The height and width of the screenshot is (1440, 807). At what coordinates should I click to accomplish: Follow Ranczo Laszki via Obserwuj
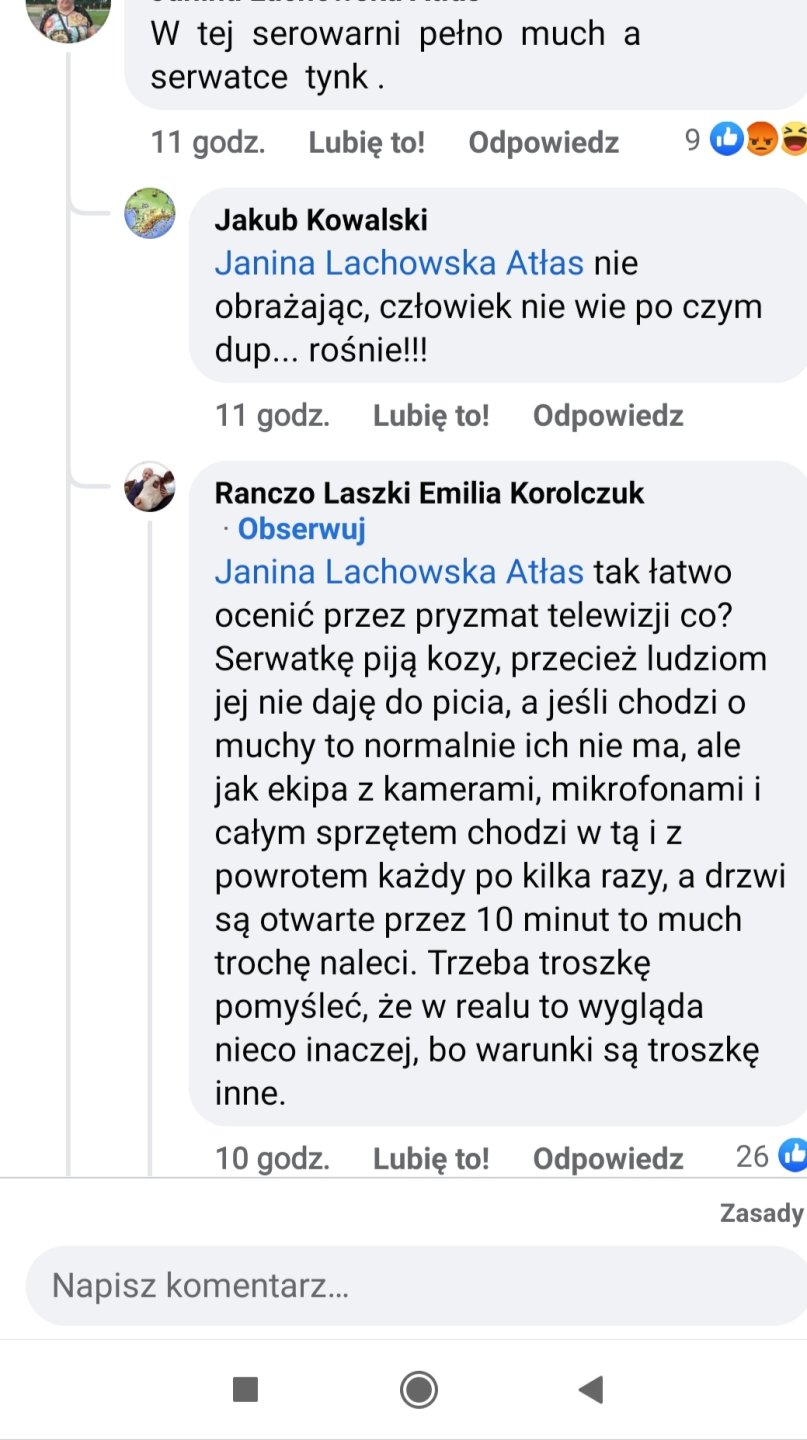point(301,528)
